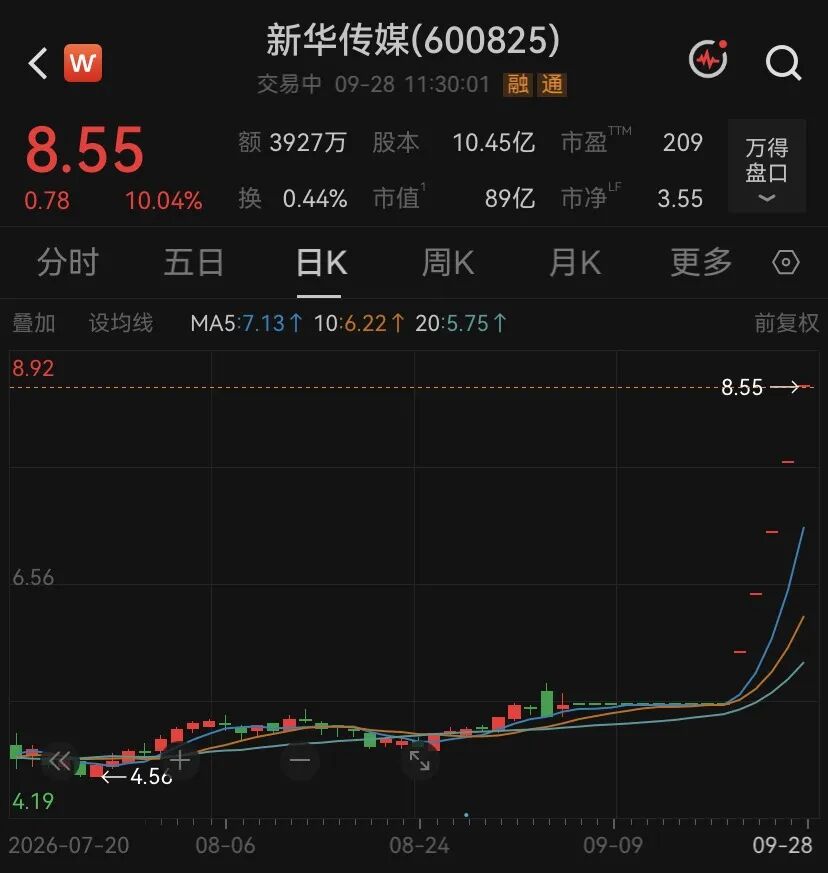This screenshot has height=873, width=828.
Task: Switch to the 五日 tab
Action: [x=194, y=262]
